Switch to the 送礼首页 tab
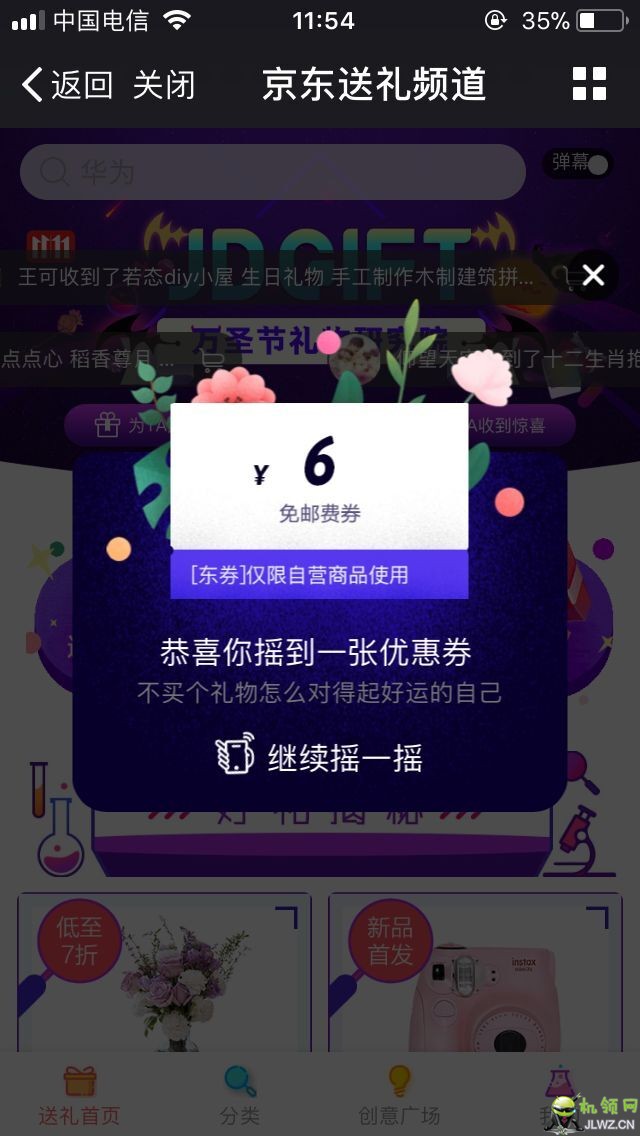The image size is (640, 1136). pyautogui.click(x=79, y=1095)
